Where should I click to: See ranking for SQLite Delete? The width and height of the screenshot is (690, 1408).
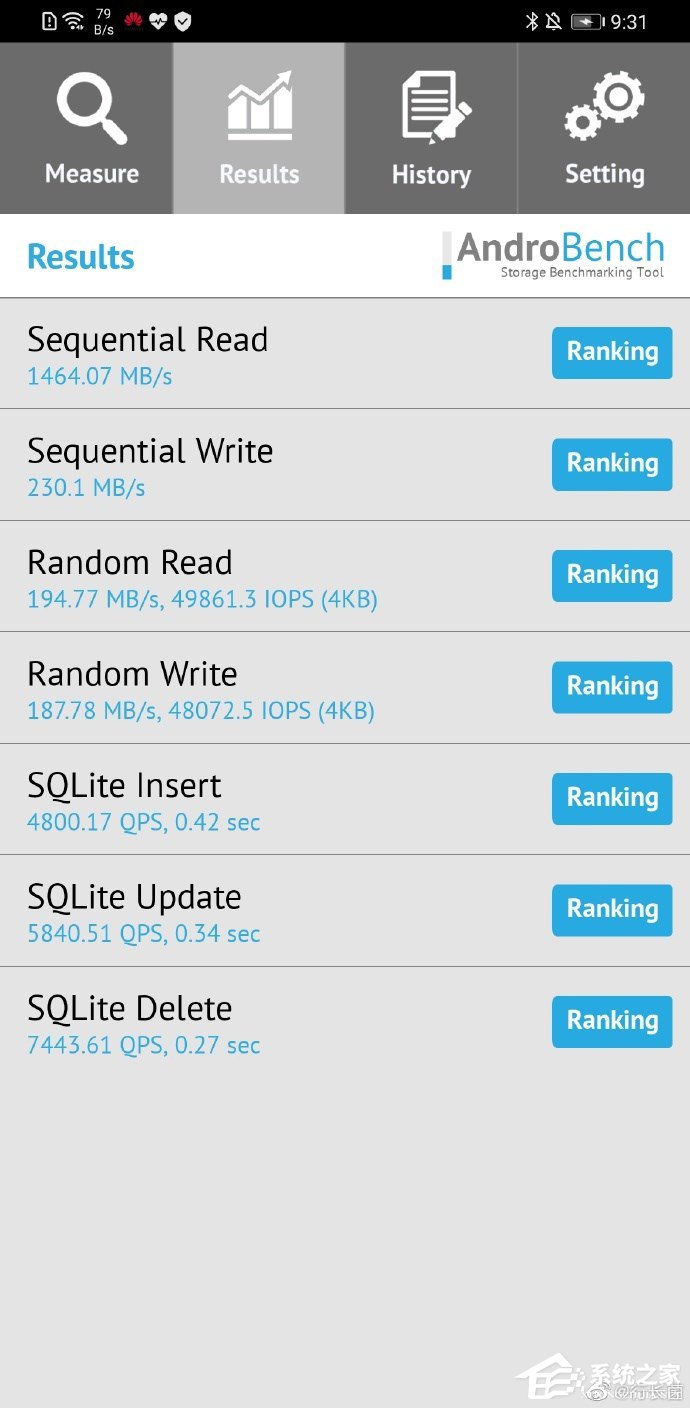click(612, 1021)
